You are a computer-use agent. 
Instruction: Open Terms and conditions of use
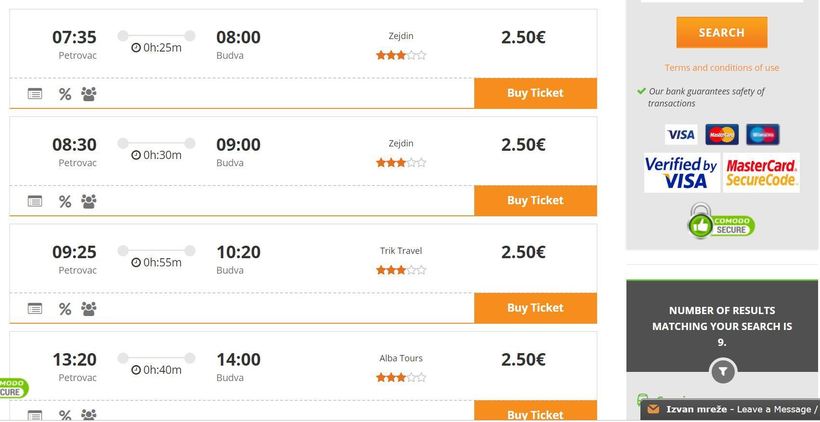(x=721, y=68)
